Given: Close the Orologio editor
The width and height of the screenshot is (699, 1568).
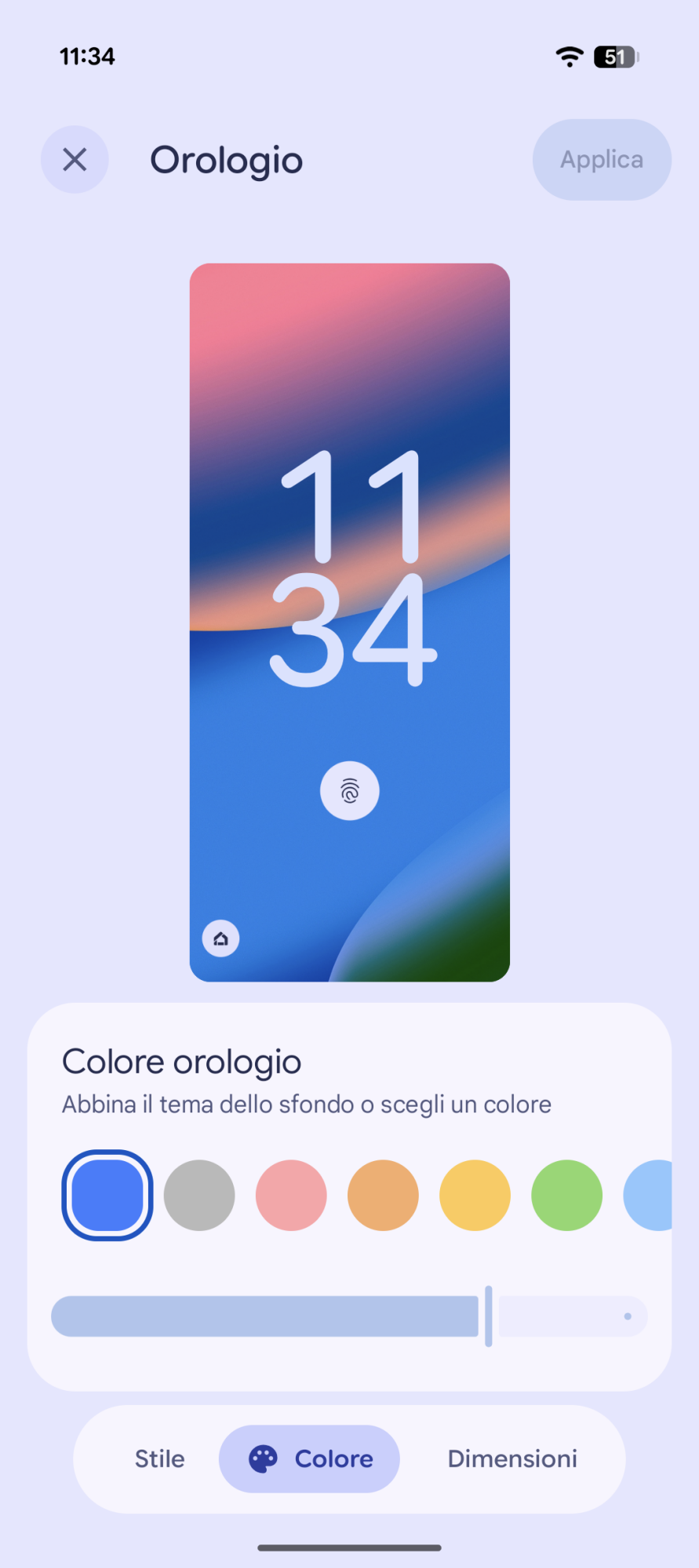Looking at the screenshot, I should pos(75,160).
